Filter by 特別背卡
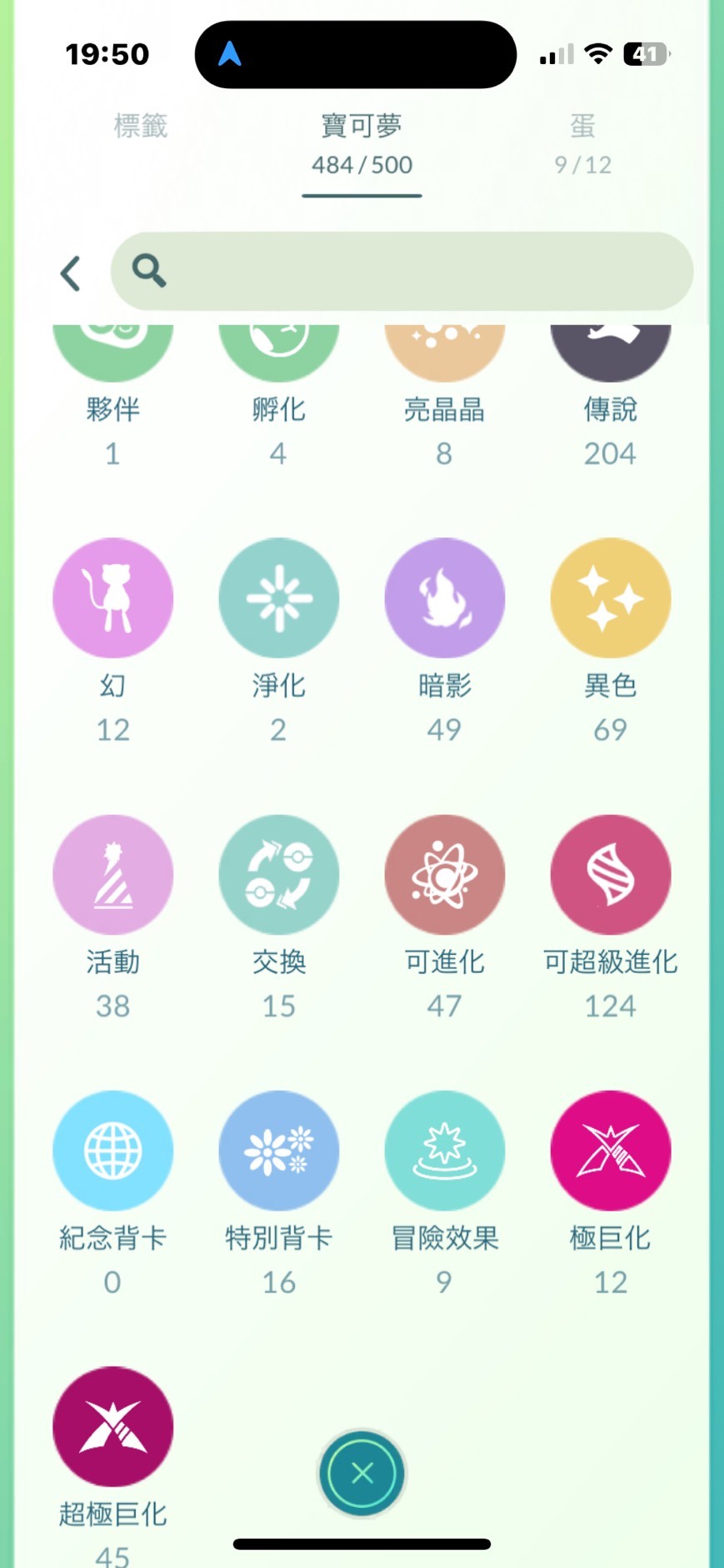Image resolution: width=724 pixels, height=1568 pixels. click(x=278, y=1151)
